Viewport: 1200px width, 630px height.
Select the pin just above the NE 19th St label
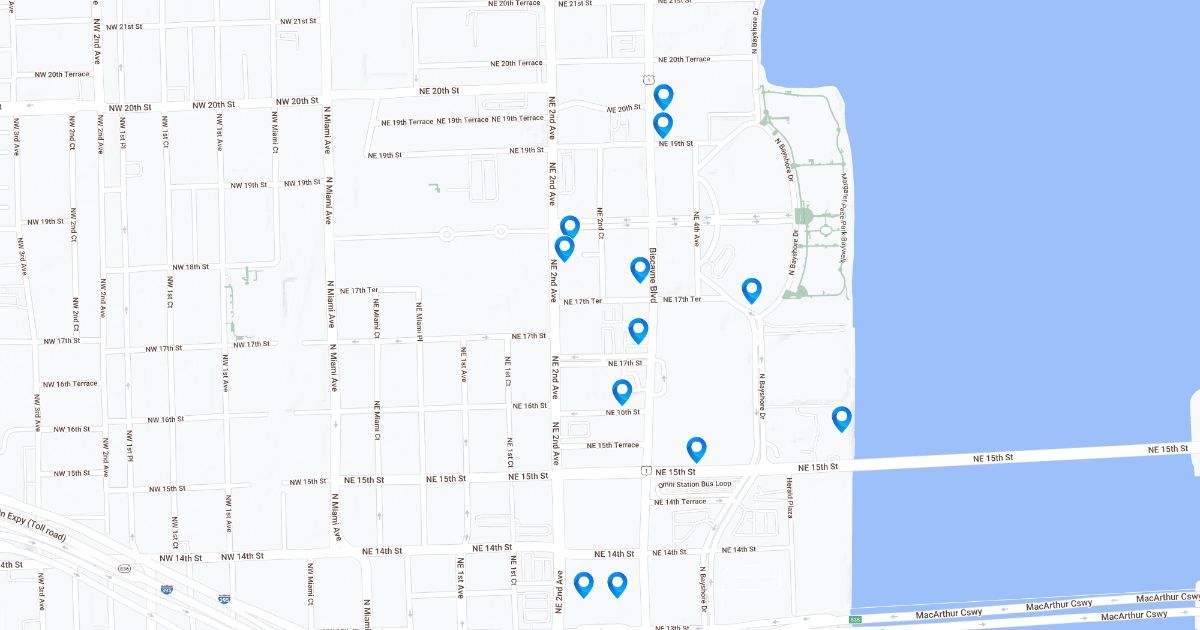(x=662, y=124)
